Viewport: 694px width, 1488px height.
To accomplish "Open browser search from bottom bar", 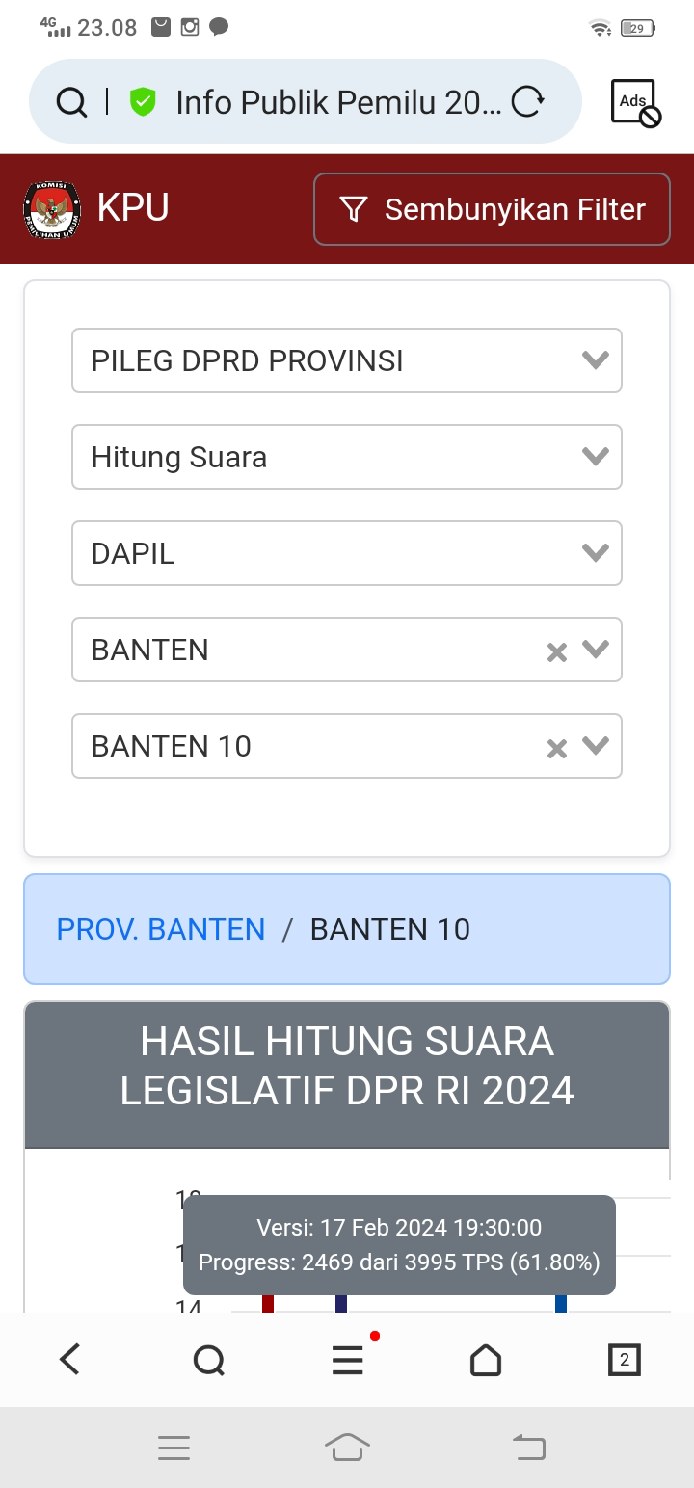I will click(208, 1359).
